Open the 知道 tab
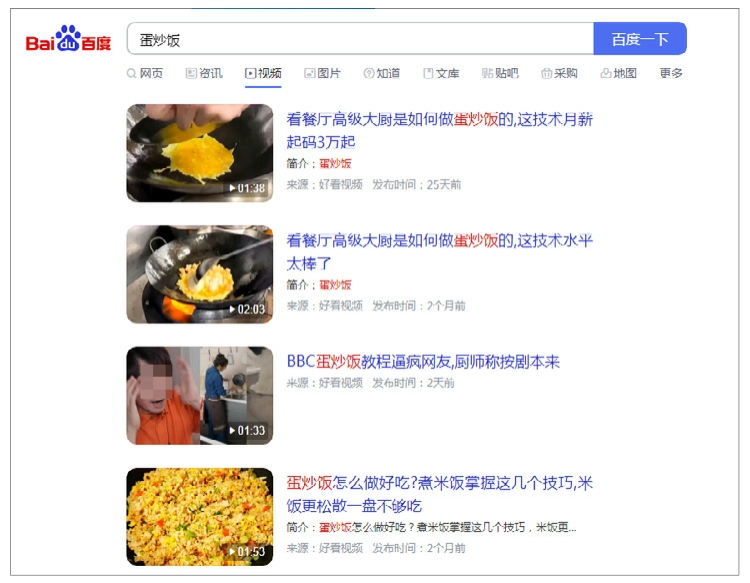The image size is (750, 583). (382, 73)
